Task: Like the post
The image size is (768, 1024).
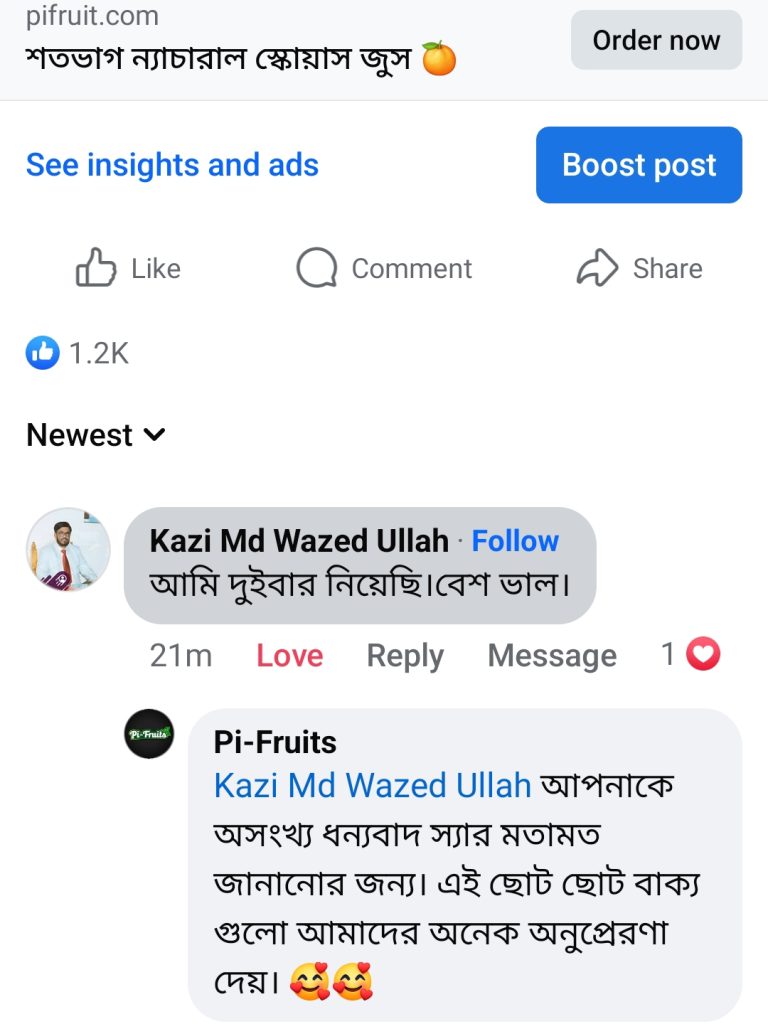Action: click(129, 268)
